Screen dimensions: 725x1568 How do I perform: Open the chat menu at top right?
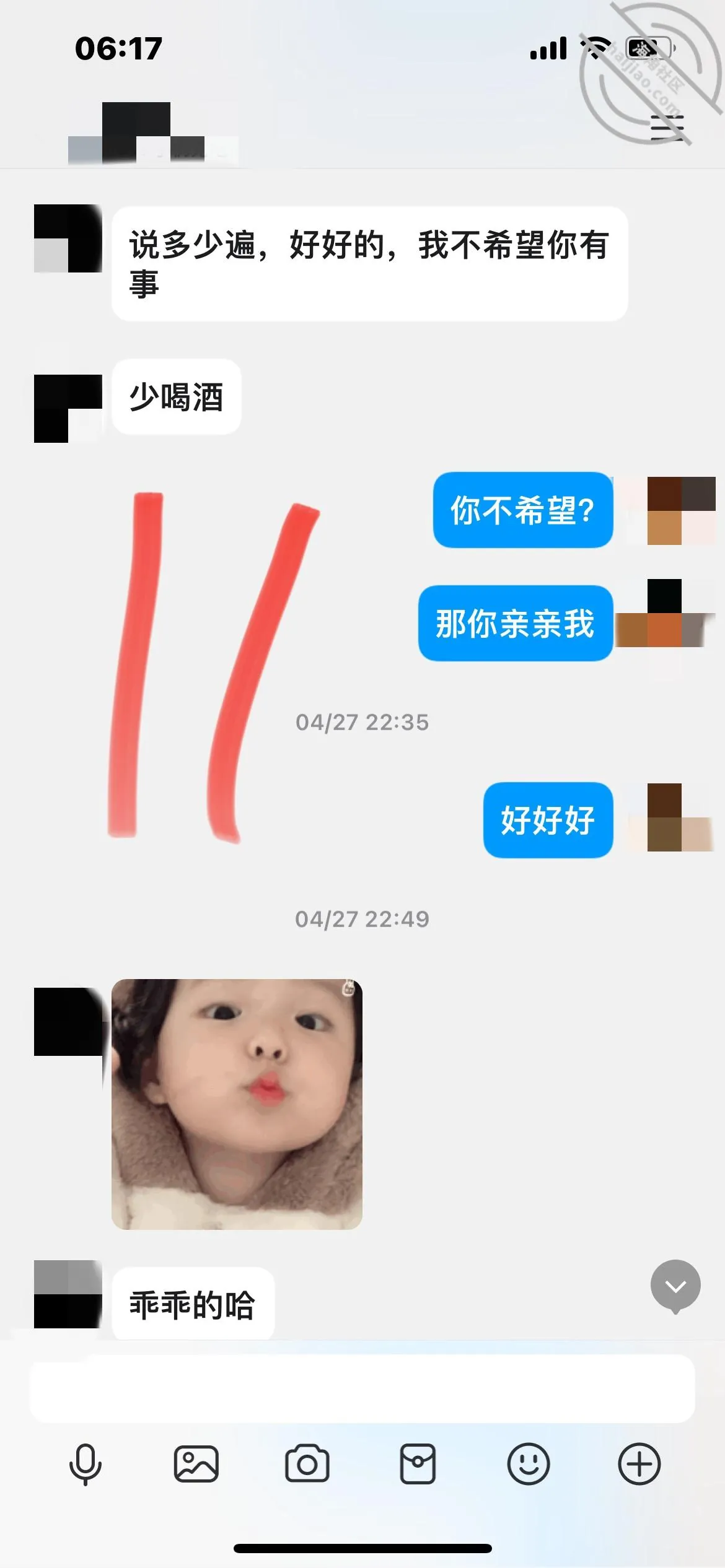point(667,128)
